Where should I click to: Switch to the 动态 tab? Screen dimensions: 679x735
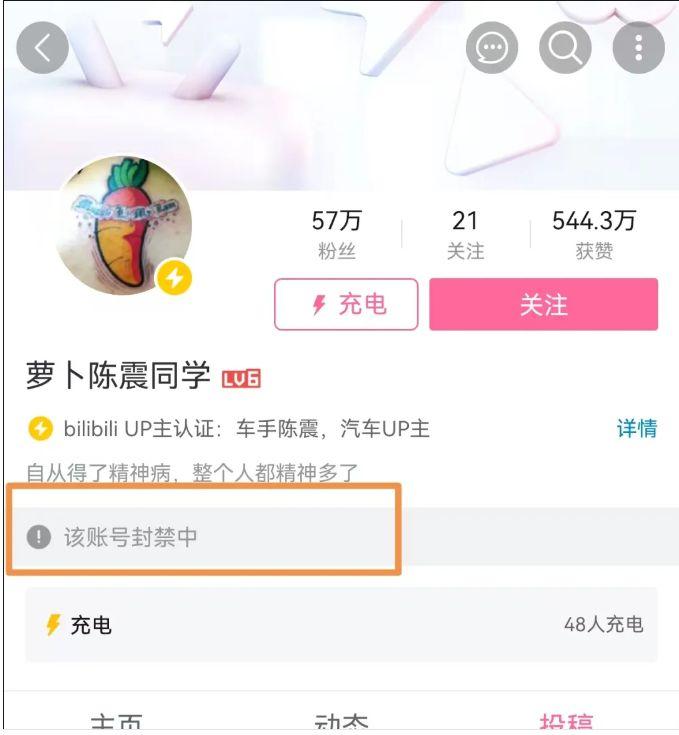click(x=341, y=722)
